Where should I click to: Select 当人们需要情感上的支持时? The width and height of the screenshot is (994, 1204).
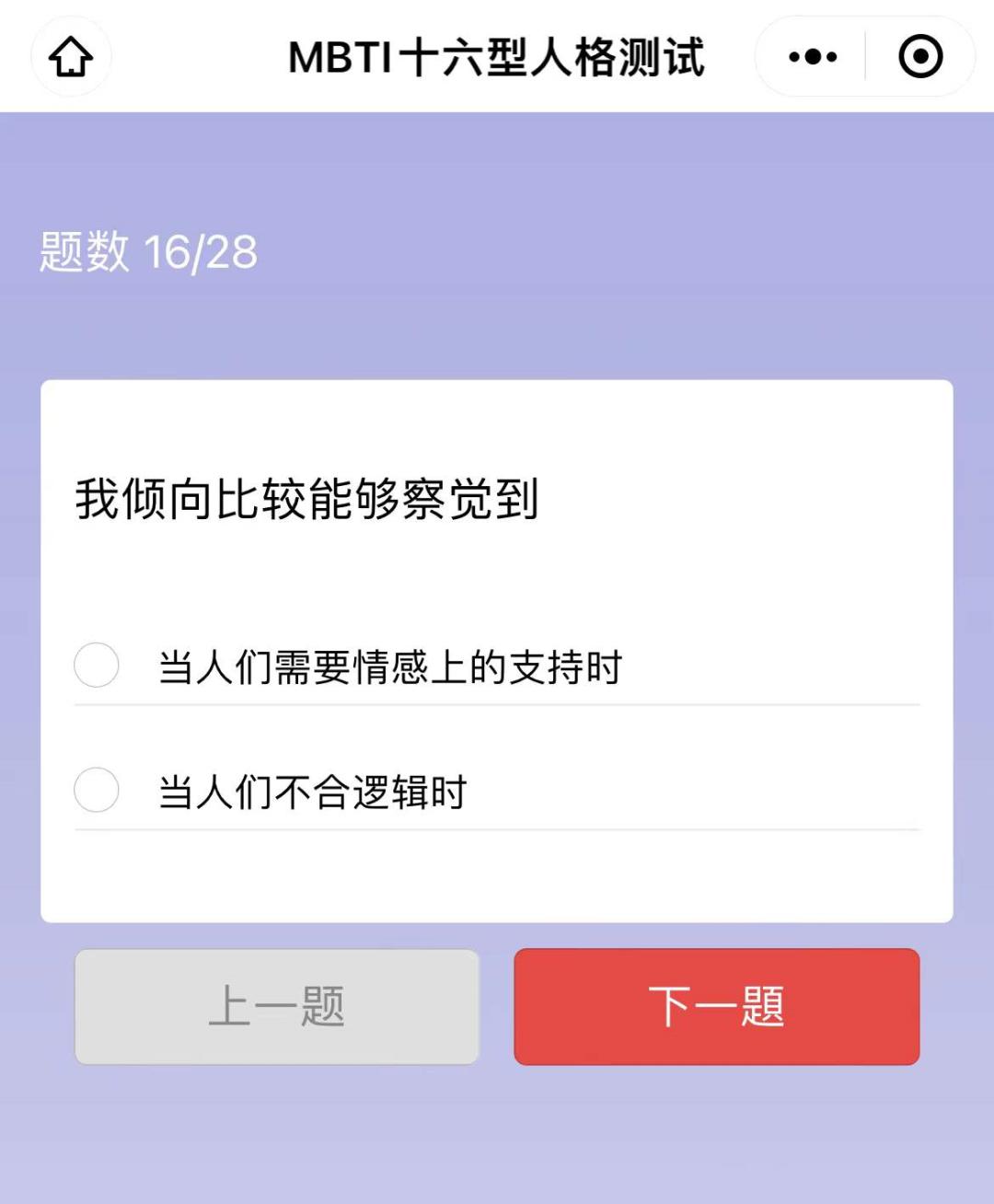97,666
